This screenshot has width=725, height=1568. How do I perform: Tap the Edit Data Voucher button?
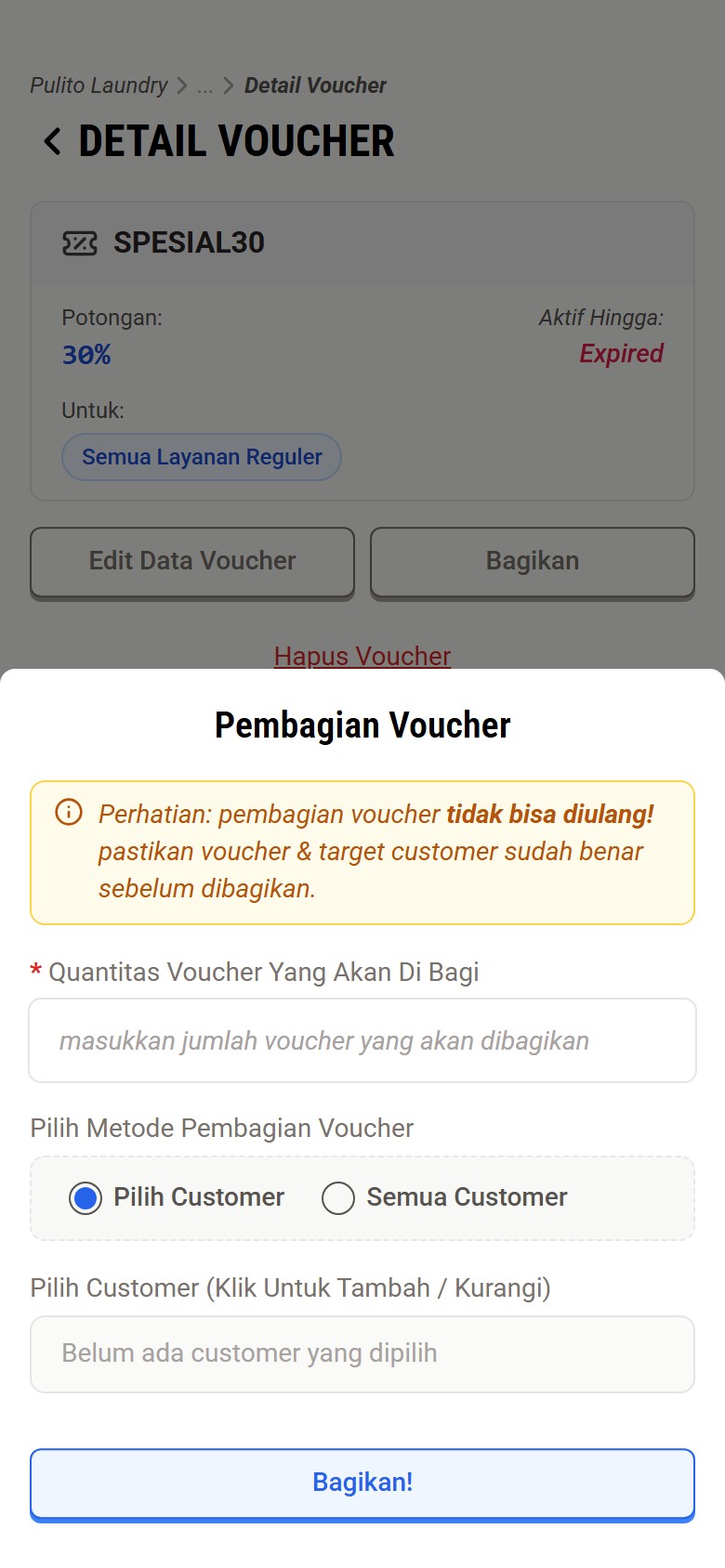pos(192,561)
